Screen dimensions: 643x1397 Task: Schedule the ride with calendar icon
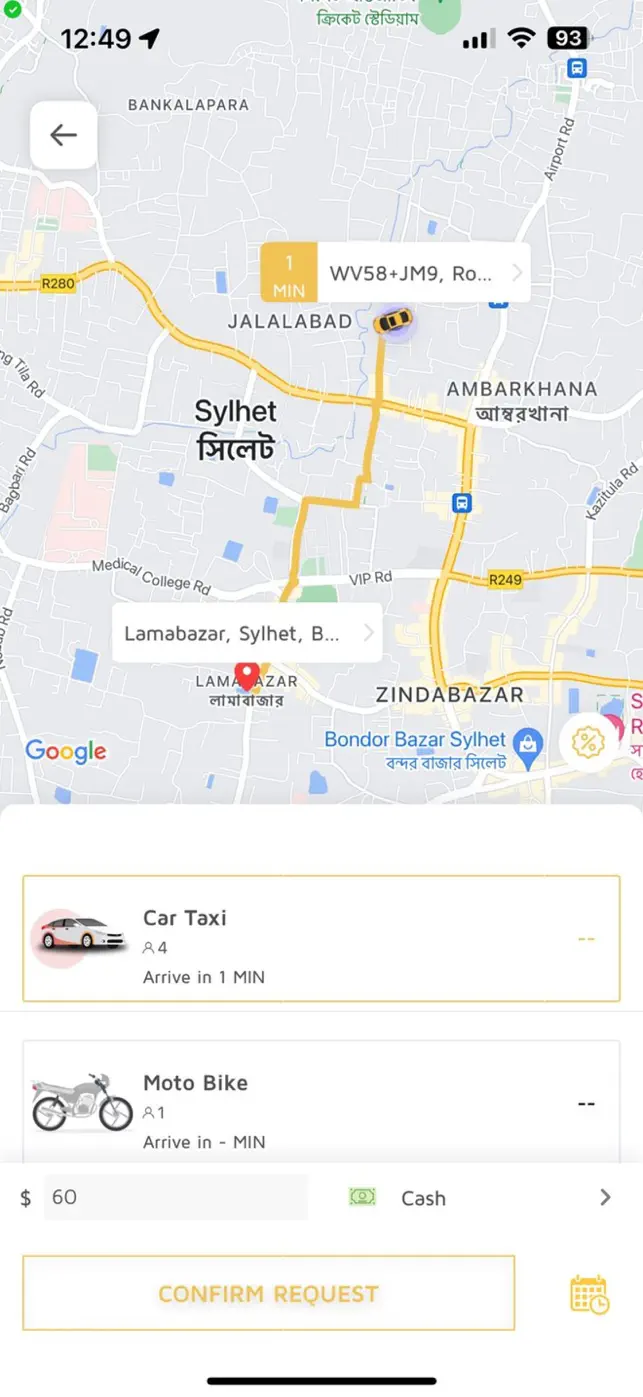pos(589,1294)
